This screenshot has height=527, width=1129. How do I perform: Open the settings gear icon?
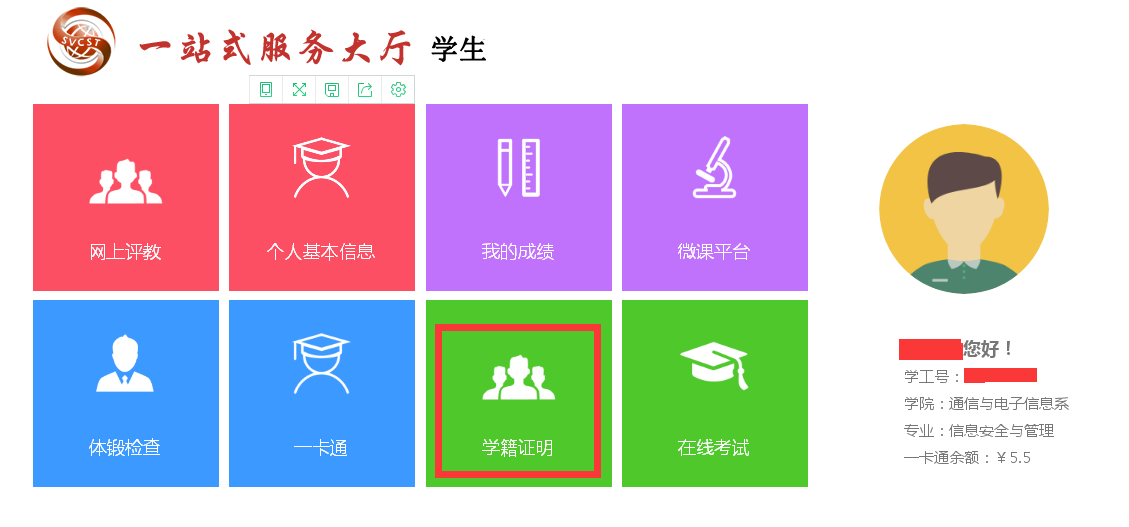click(x=398, y=90)
